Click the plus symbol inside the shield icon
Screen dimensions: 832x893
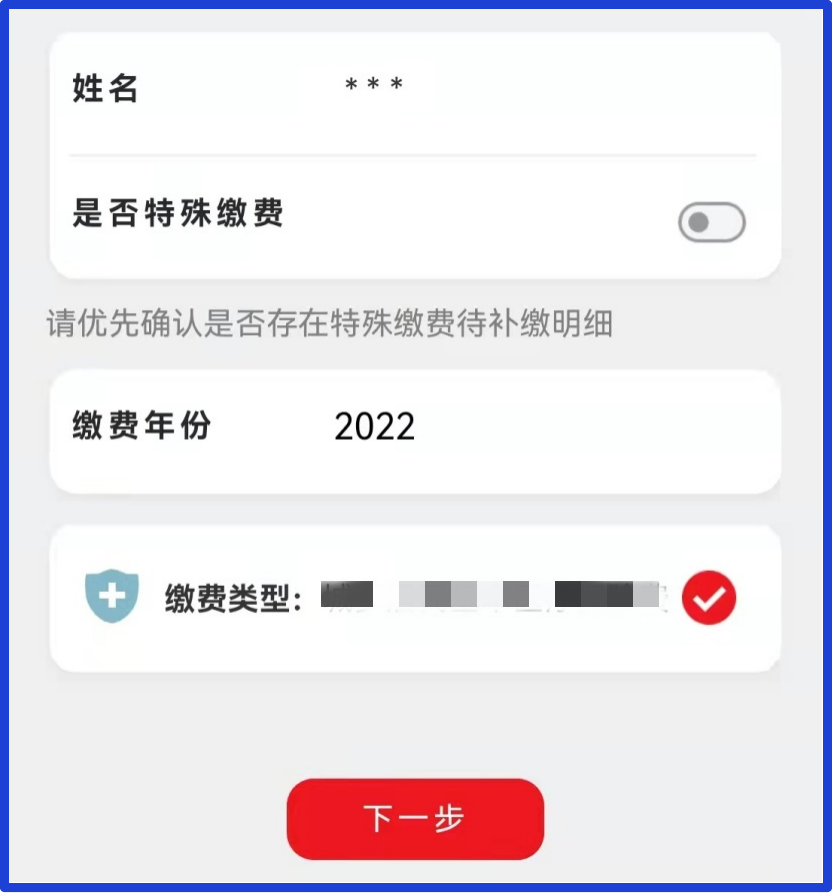click(x=112, y=592)
